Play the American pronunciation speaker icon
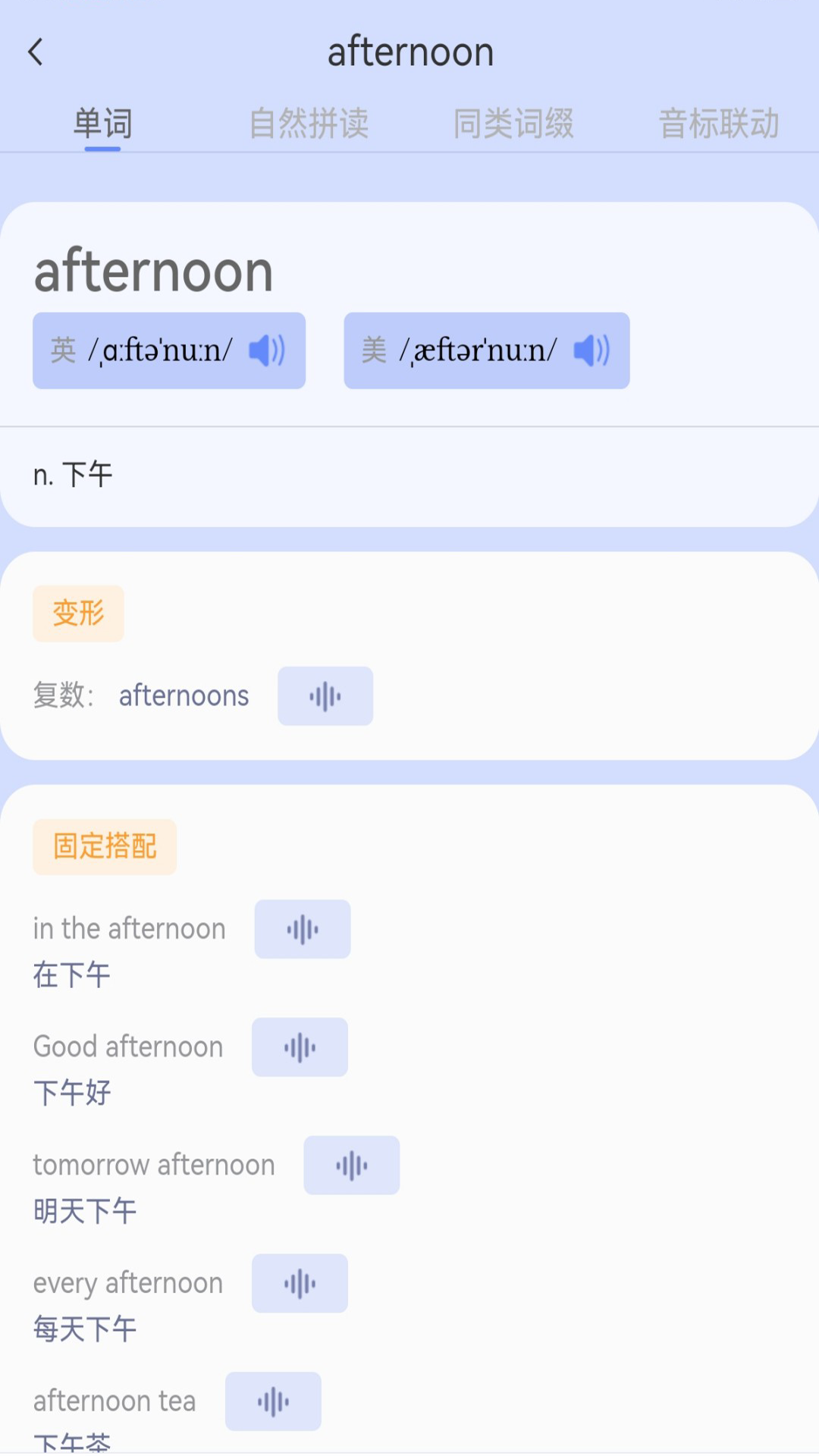The height and width of the screenshot is (1456, 819). click(590, 350)
